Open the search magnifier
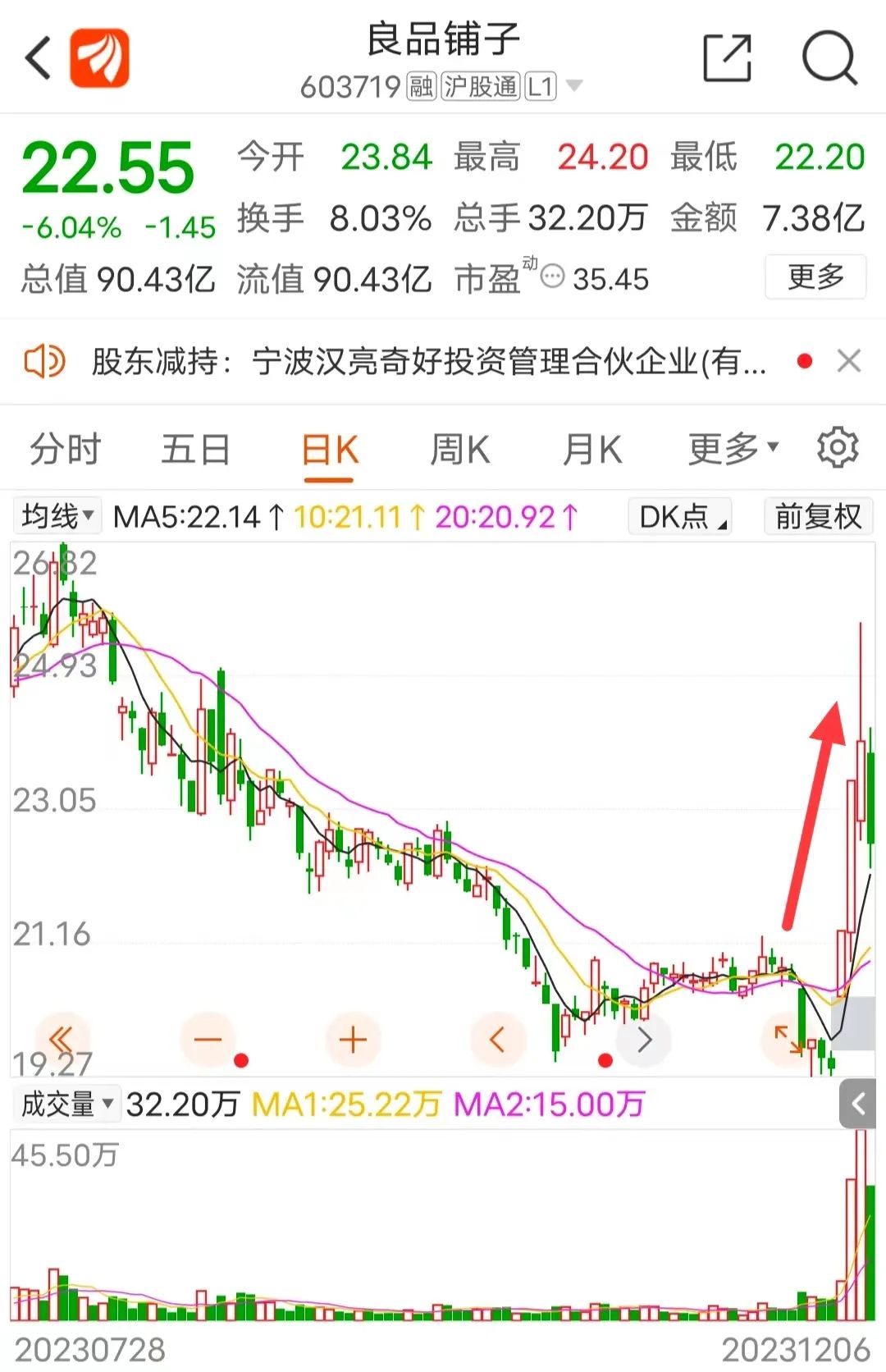 (829, 58)
